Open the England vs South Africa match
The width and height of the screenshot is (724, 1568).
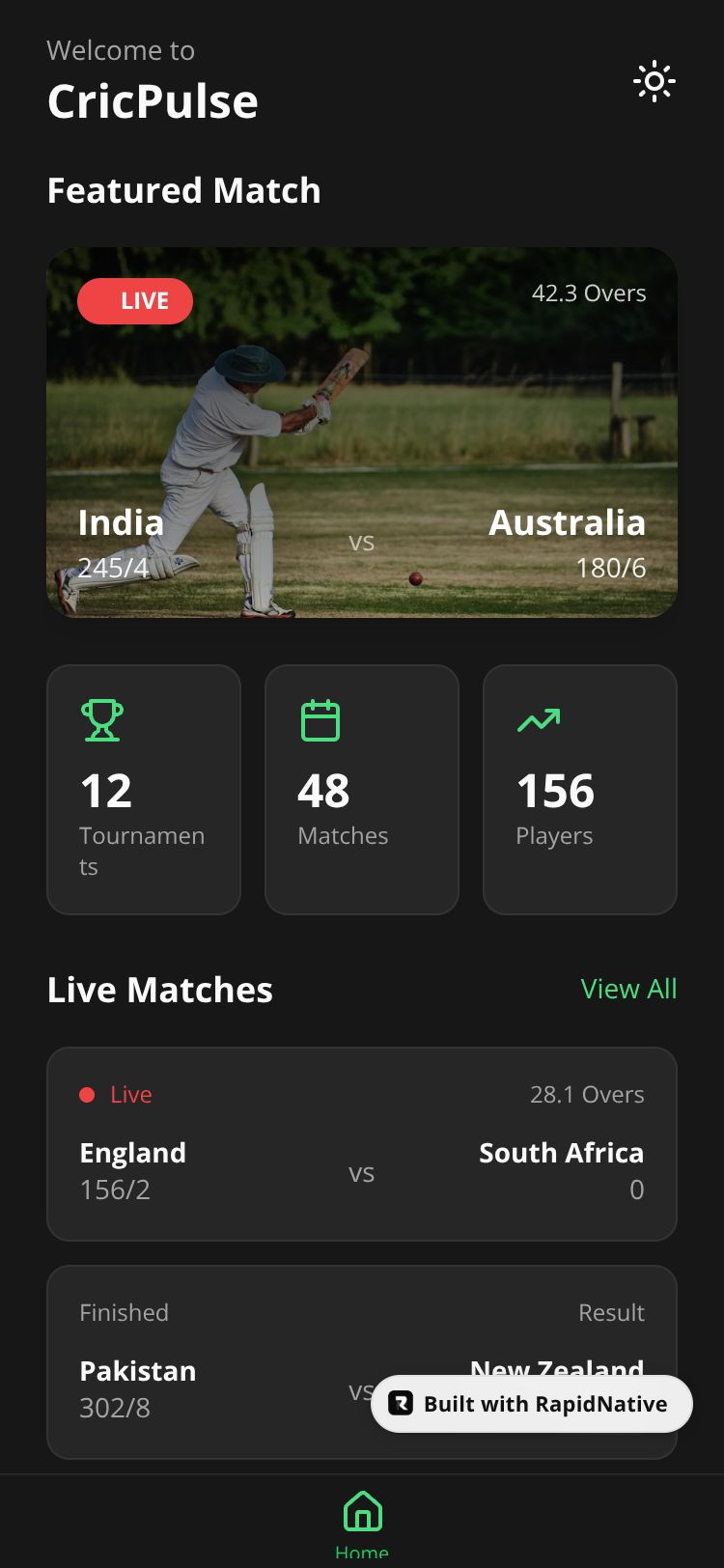click(x=362, y=1144)
